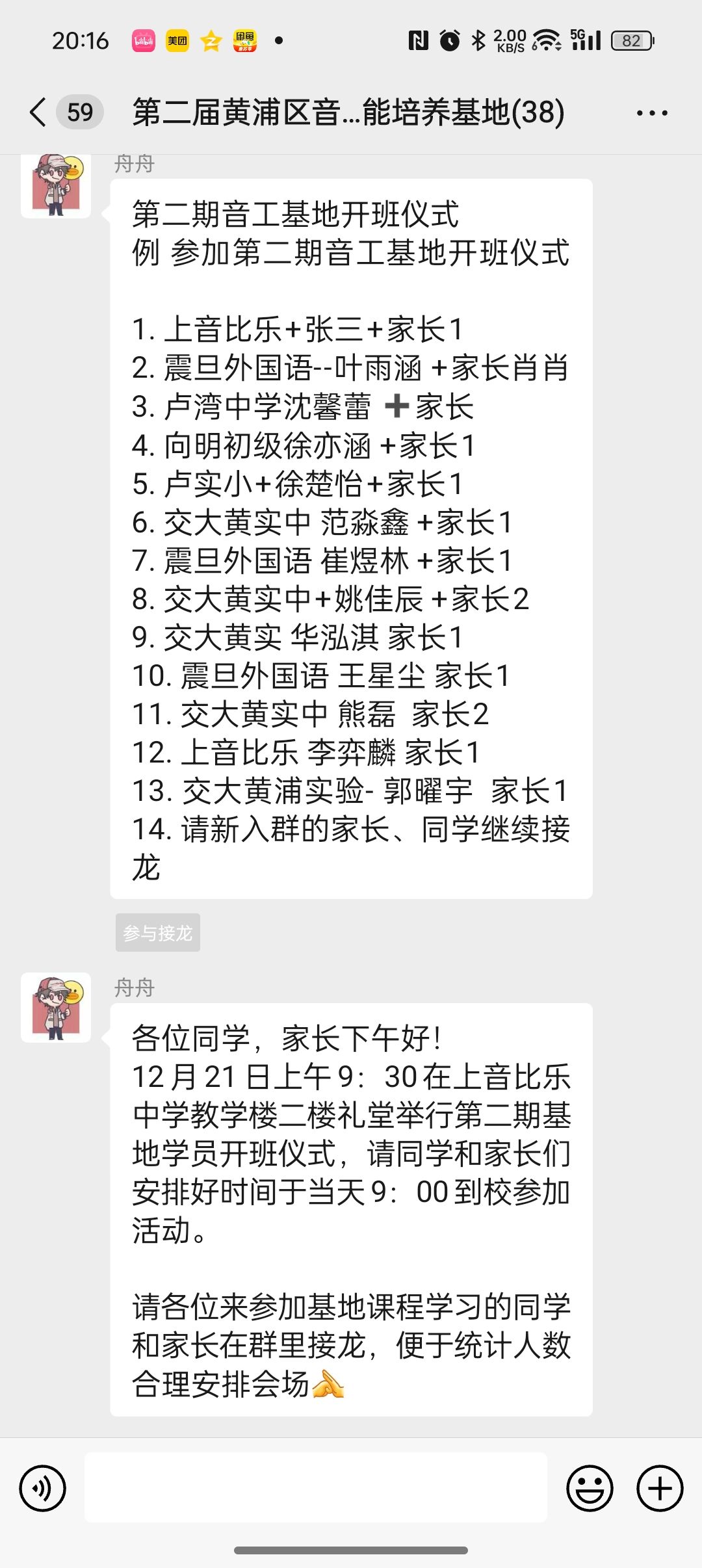The image size is (702, 1568).
Task: Open the emoji picker
Action: point(590,1488)
